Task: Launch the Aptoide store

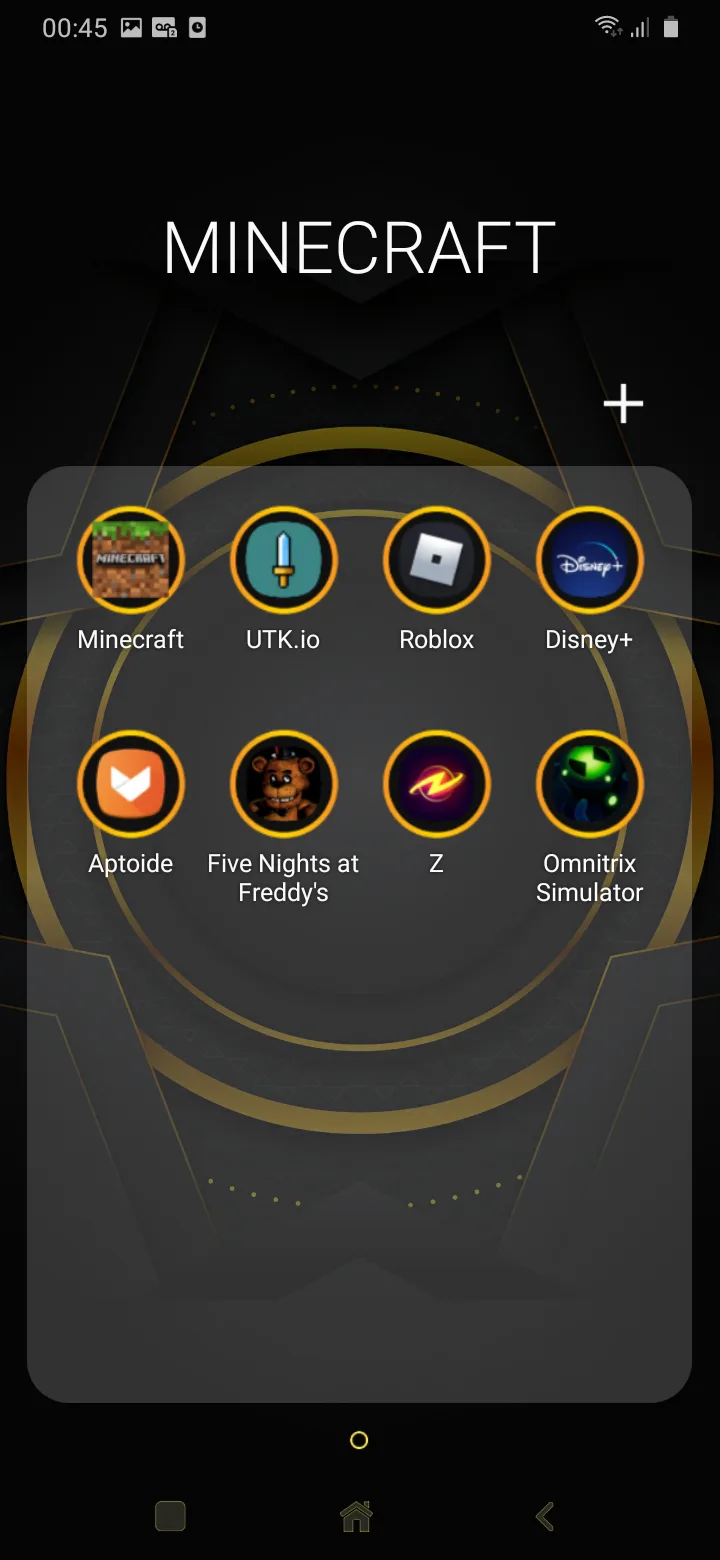Action: pyautogui.click(x=131, y=784)
